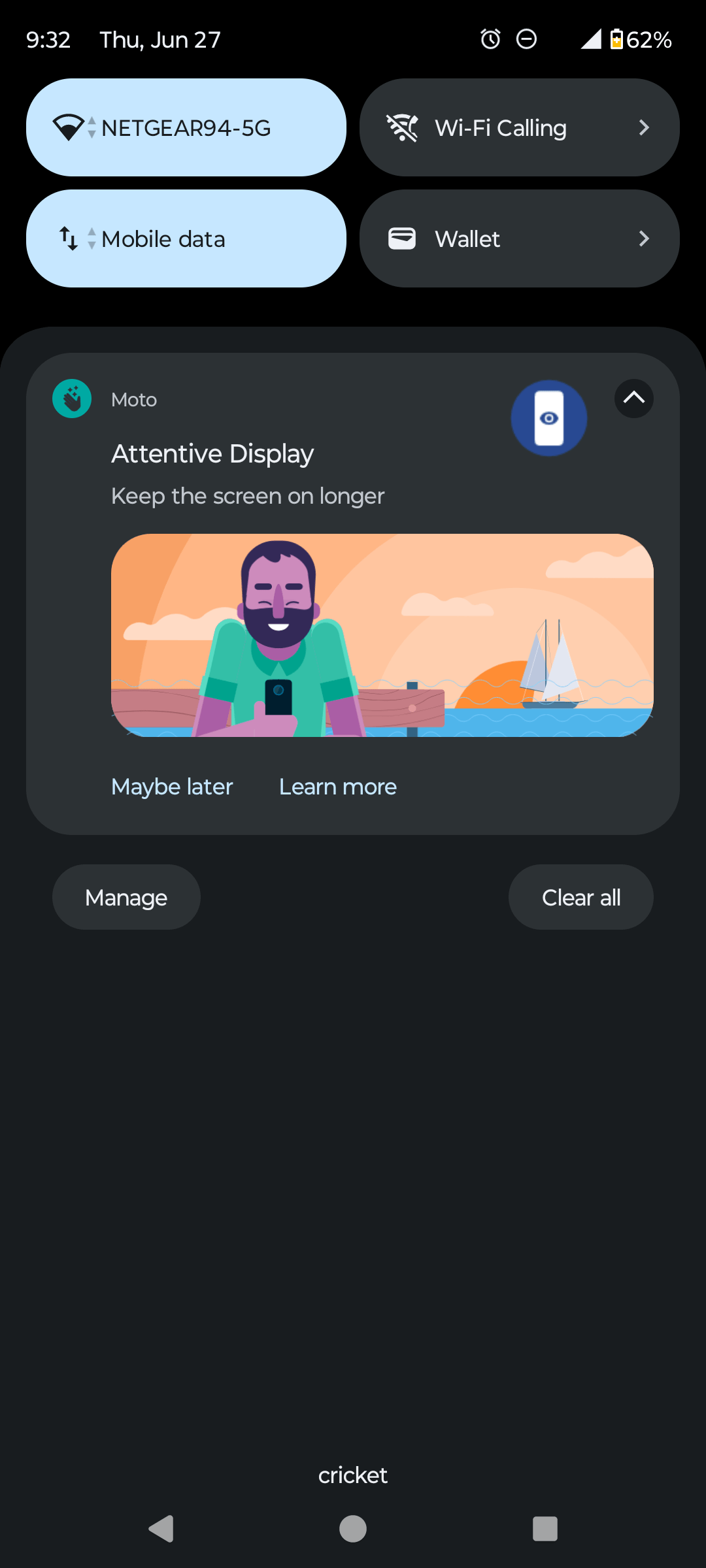Expand Wallet options via chevron
Screen dimensions: 706x1568
tap(644, 238)
